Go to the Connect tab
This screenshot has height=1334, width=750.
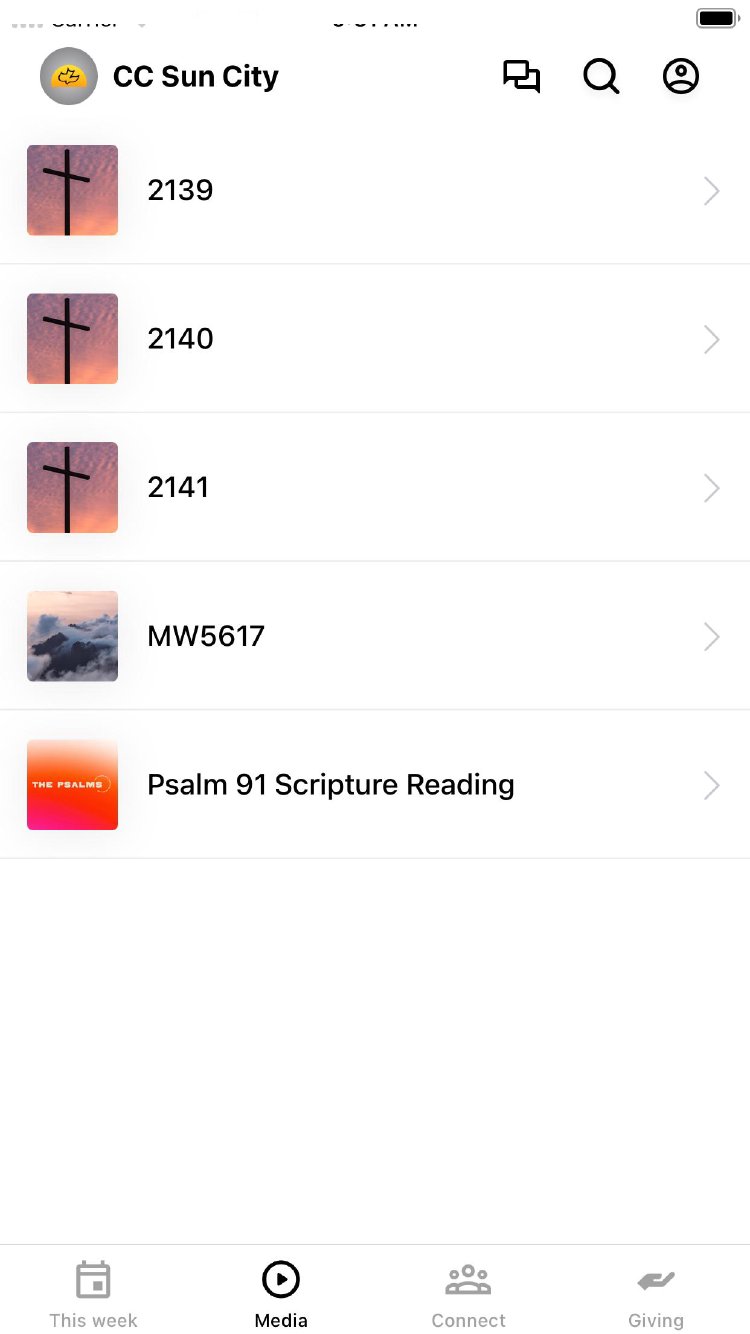click(x=468, y=1294)
